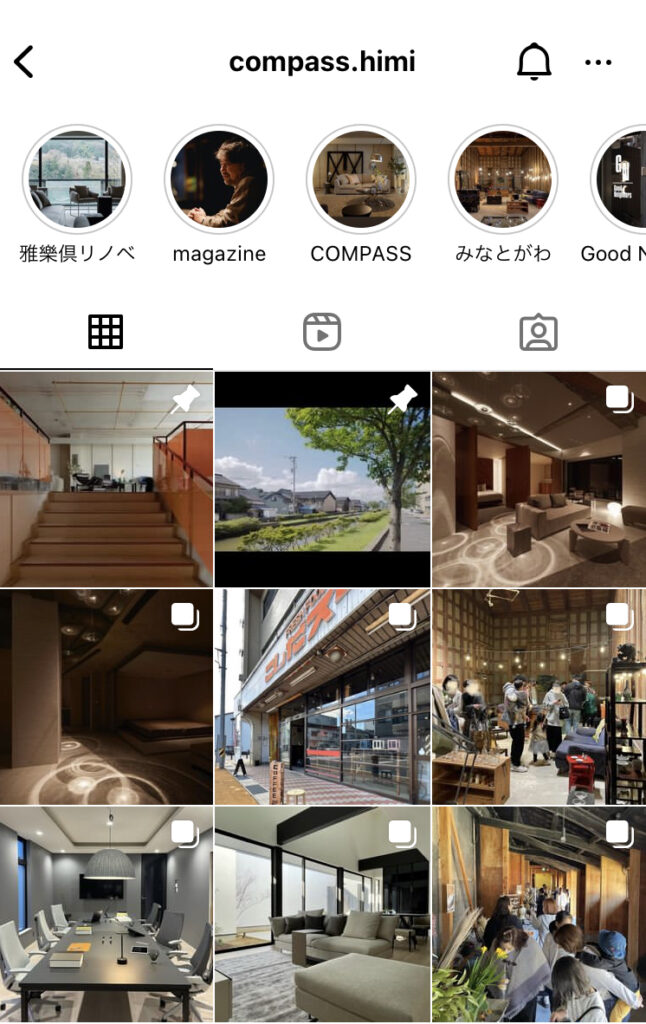Open post of crowd inside warehouse shop
Image resolution: width=646 pixels, height=1024 pixels.
click(x=539, y=697)
